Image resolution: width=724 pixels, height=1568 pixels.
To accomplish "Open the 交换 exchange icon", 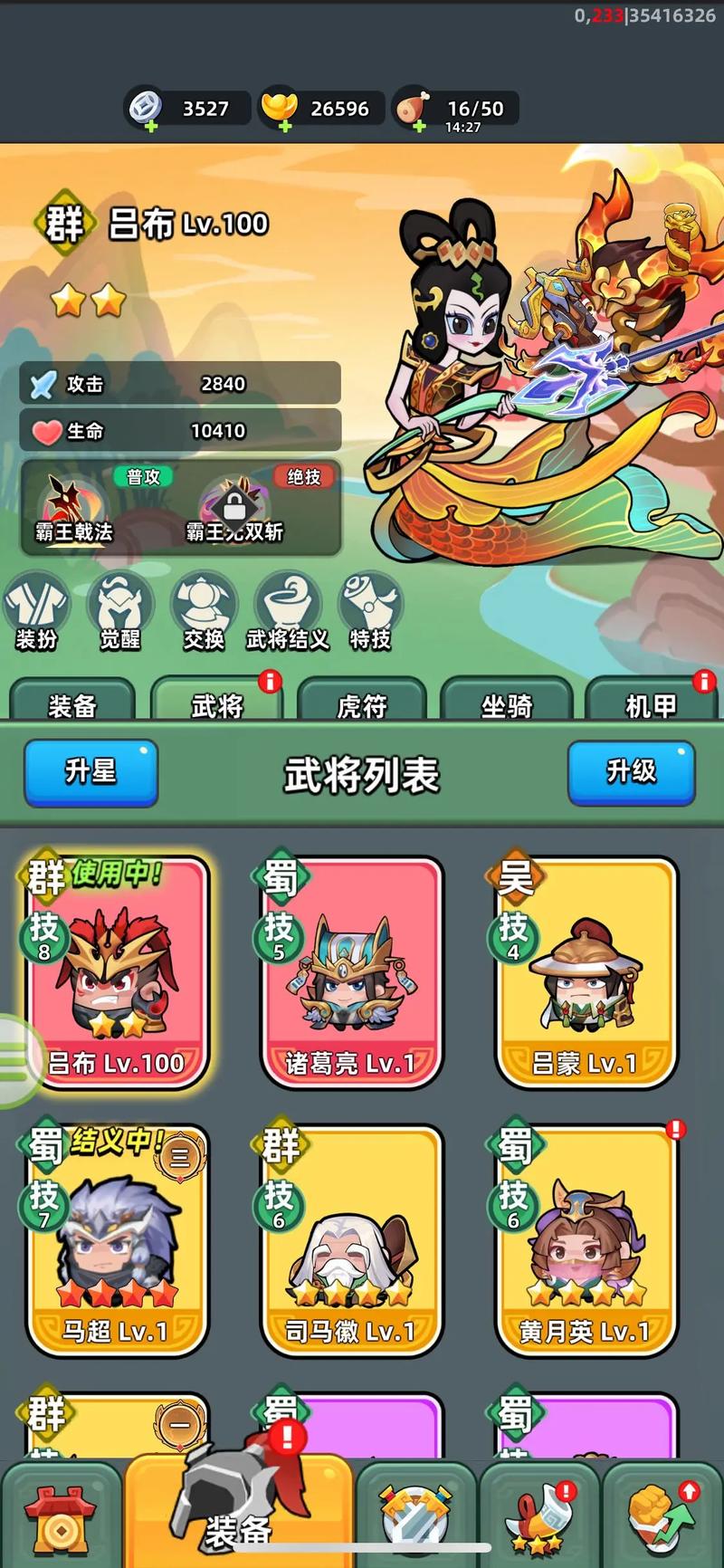I will click(x=204, y=611).
